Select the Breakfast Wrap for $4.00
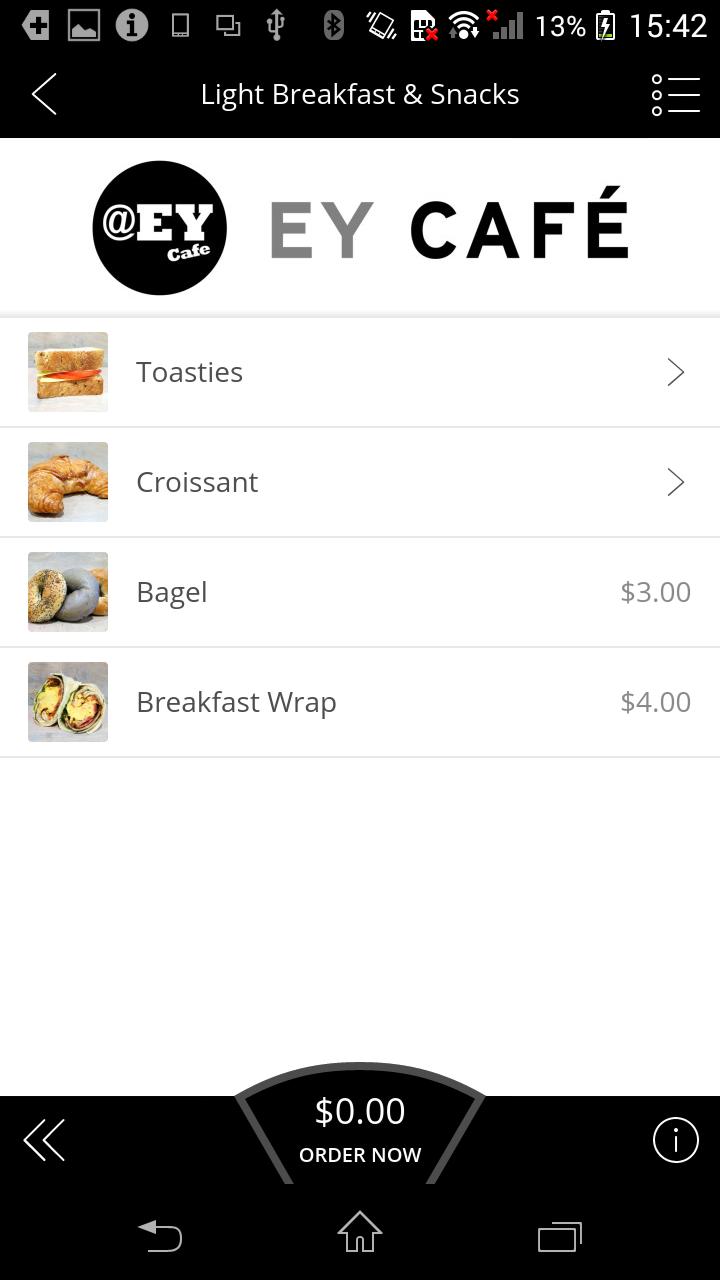 click(360, 702)
